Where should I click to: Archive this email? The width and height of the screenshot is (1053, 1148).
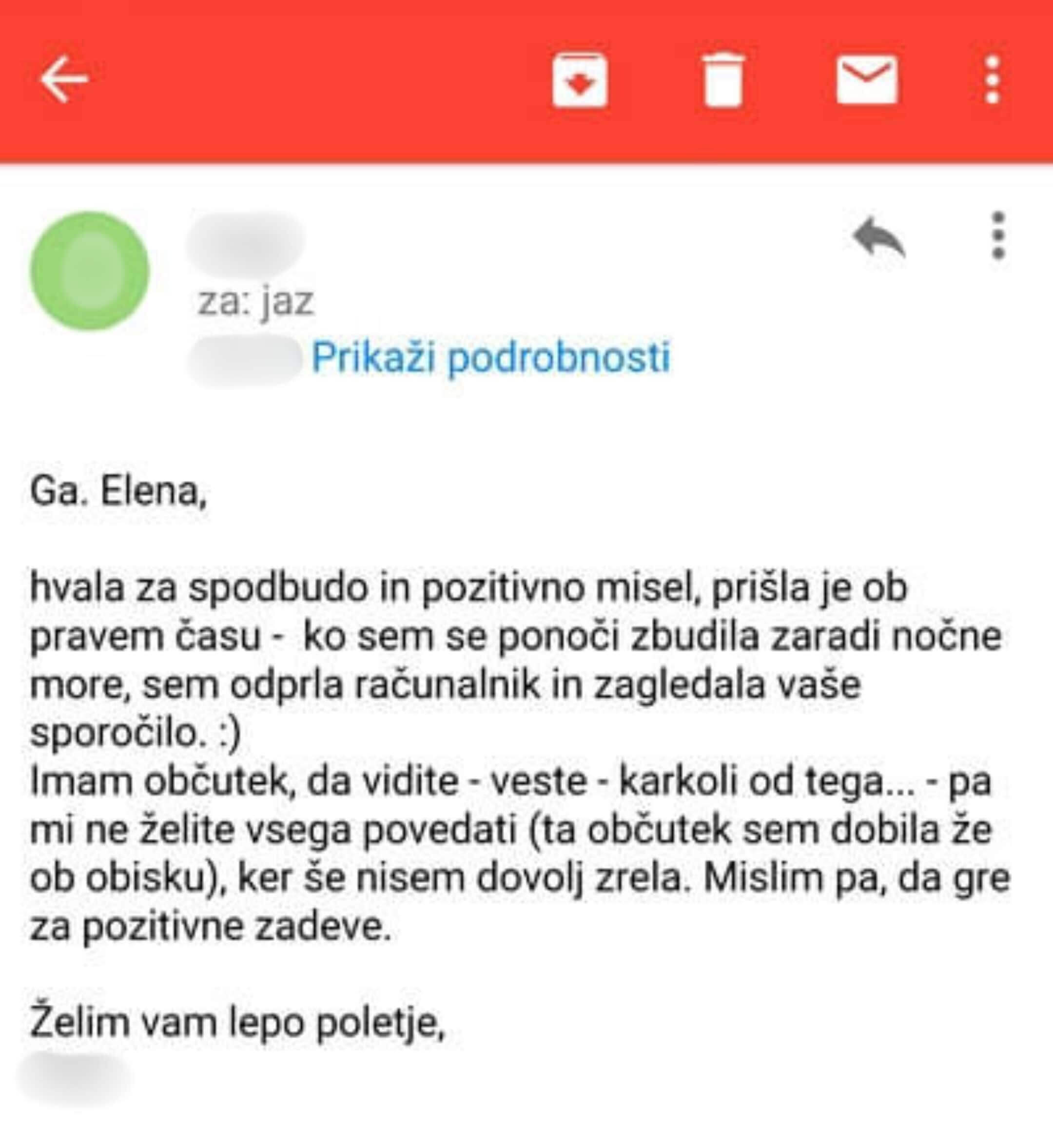click(580, 80)
